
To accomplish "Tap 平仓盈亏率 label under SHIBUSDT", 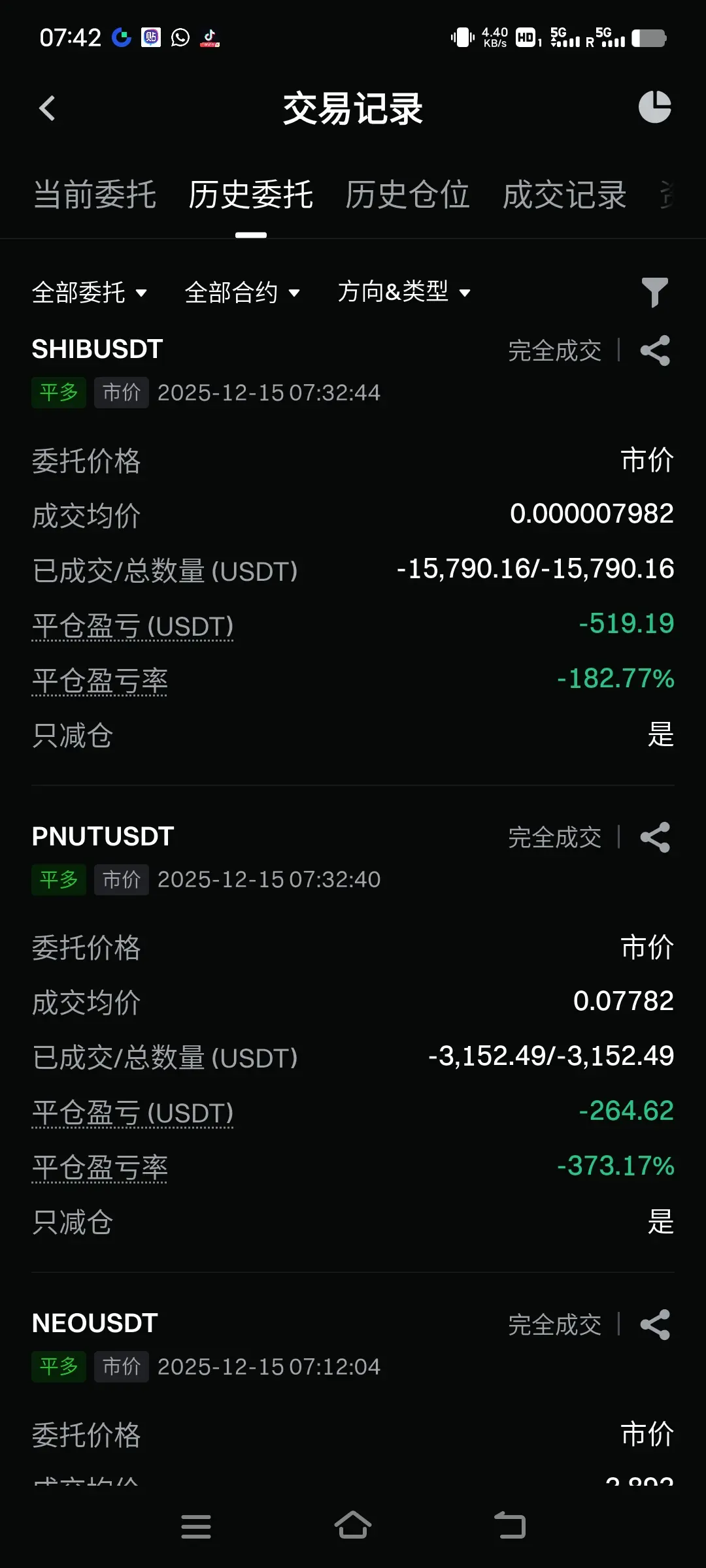I will coord(100,681).
